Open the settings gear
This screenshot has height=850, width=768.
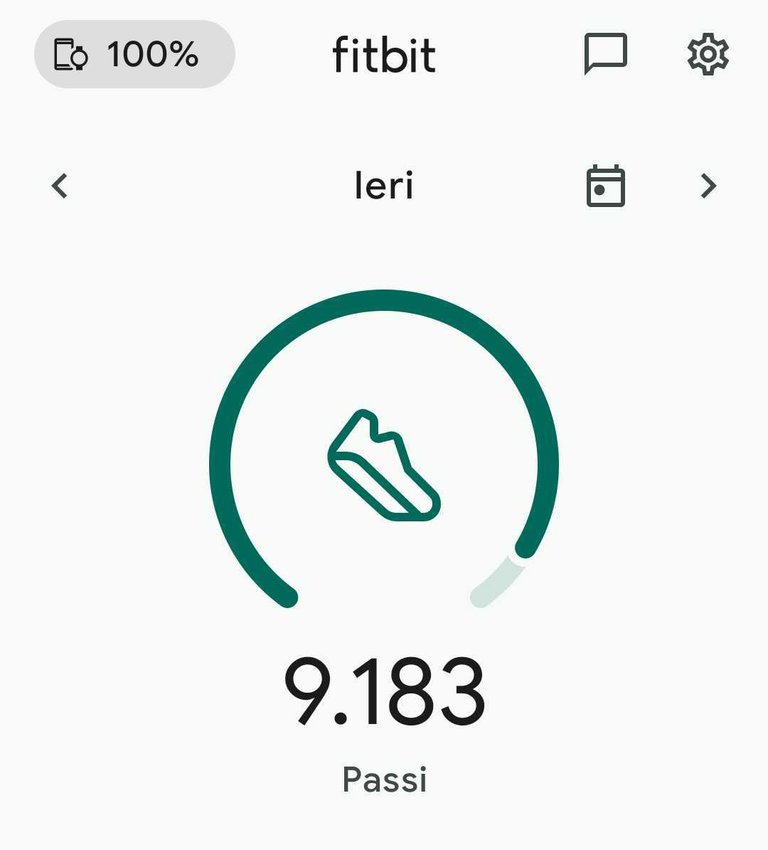point(708,54)
